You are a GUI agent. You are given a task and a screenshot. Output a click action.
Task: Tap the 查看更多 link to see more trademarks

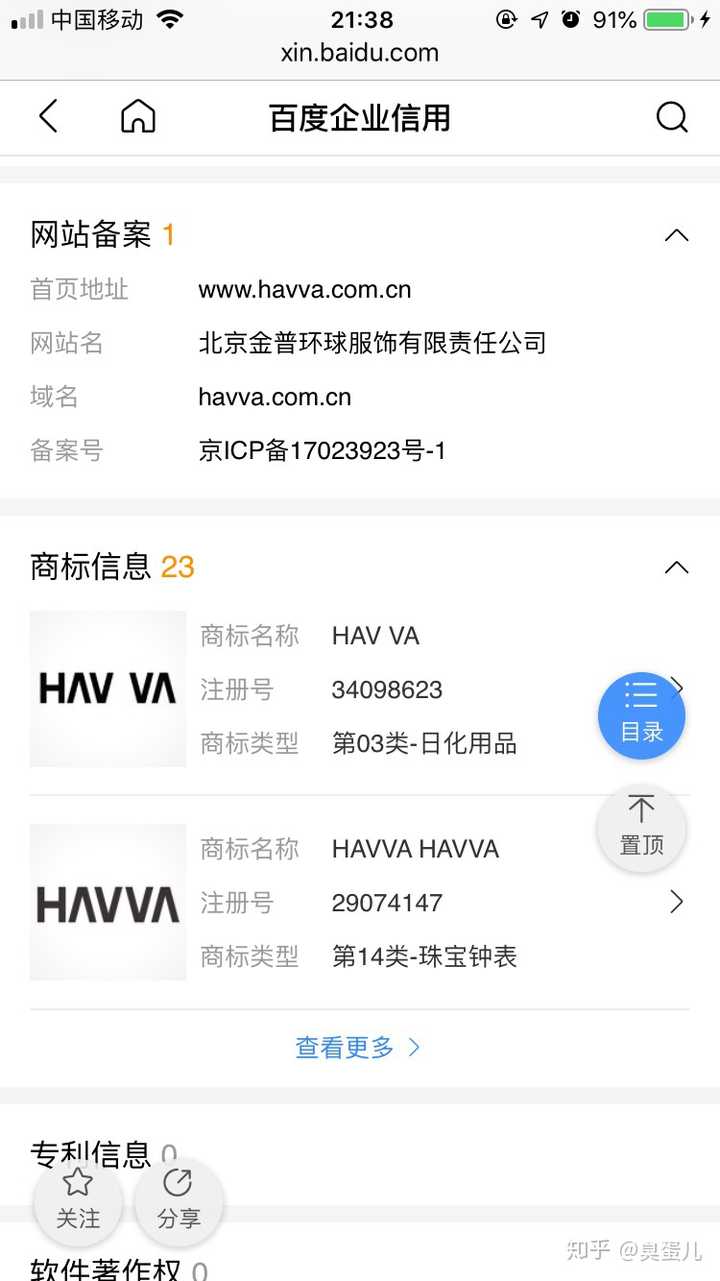coord(358,1048)
